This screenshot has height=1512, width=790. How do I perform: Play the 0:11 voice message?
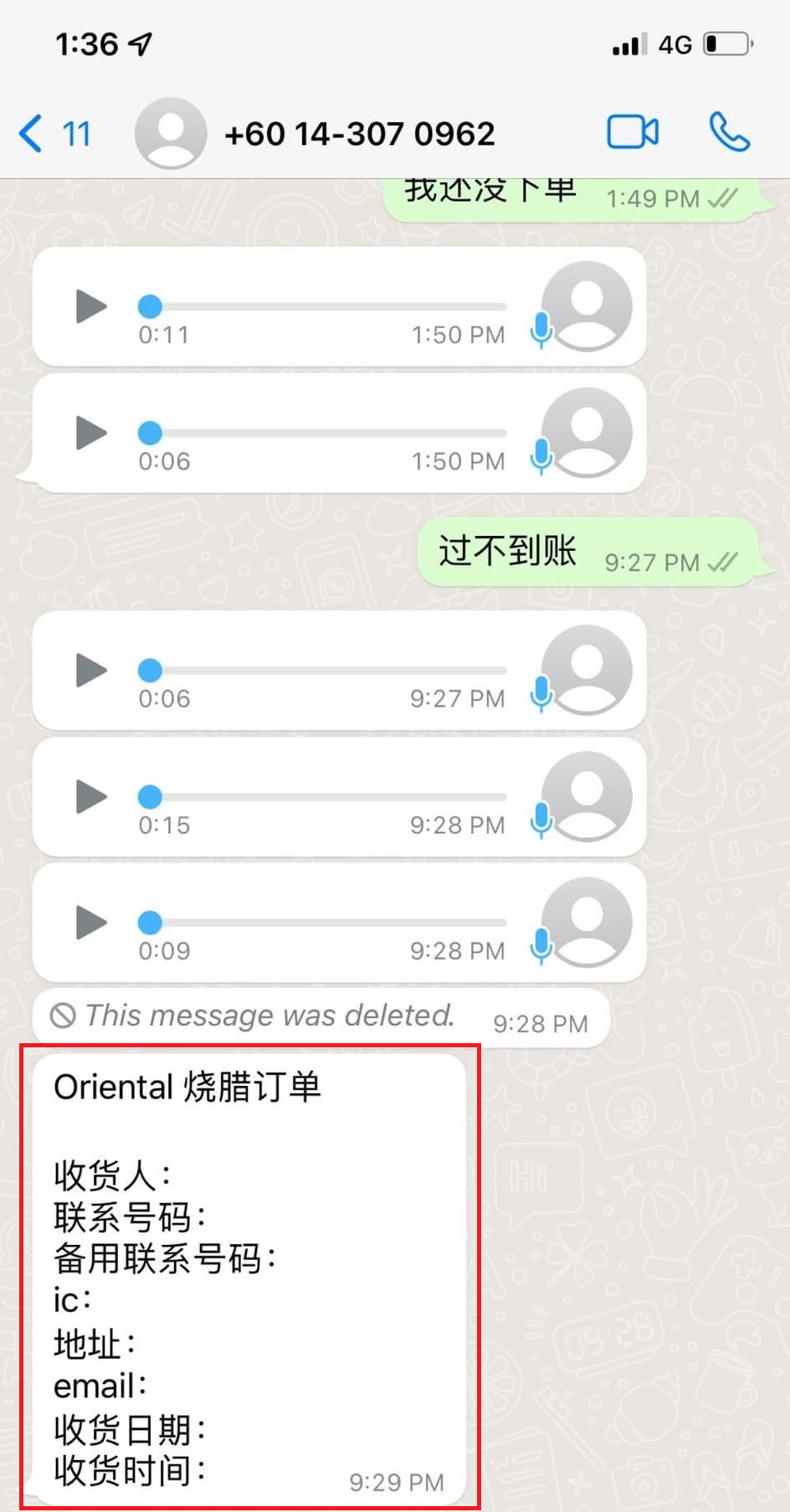pos(91,306)
